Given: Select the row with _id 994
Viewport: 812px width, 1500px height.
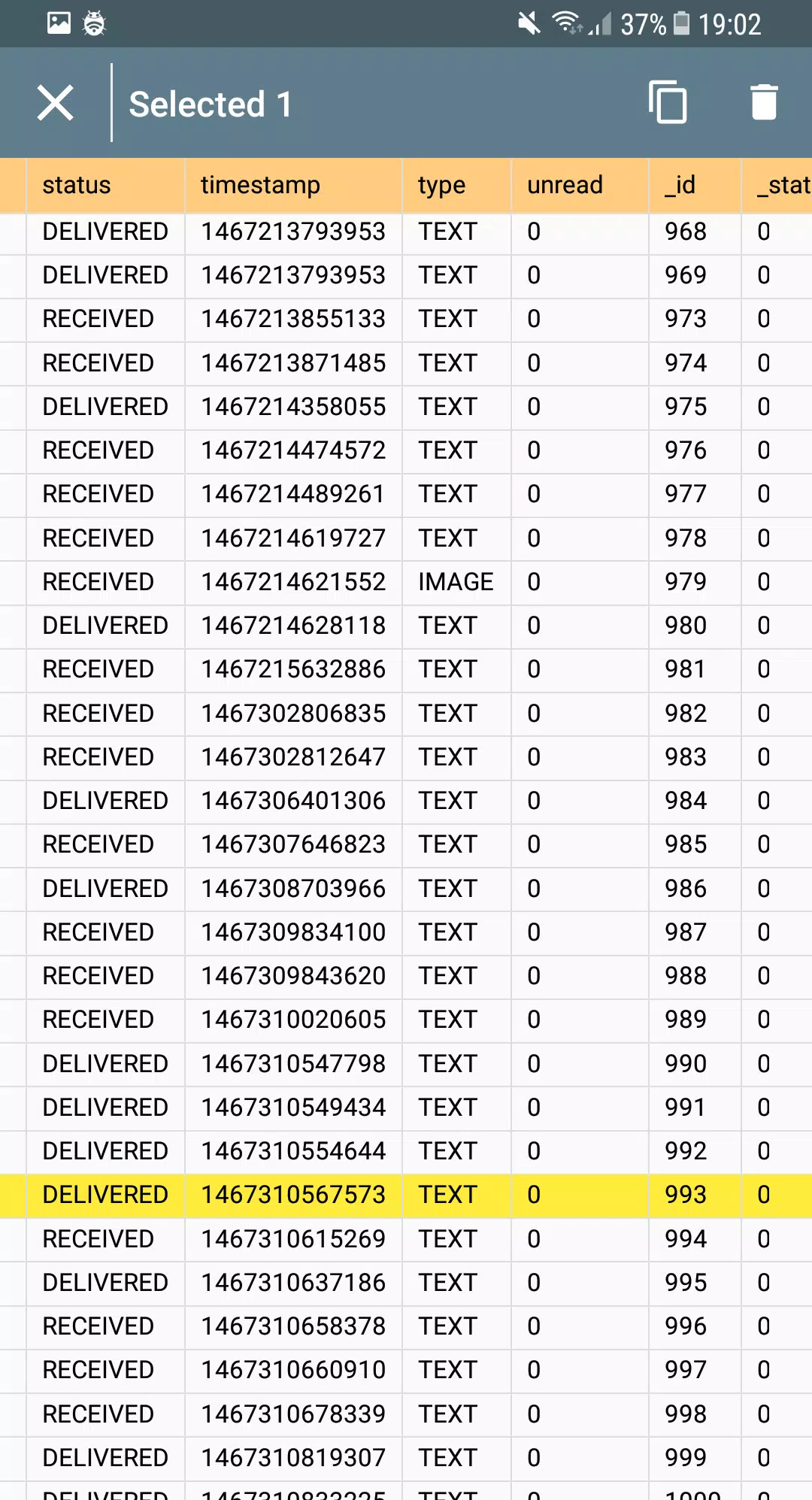Looking at the screenshot, I should [x=406, y=1239].
